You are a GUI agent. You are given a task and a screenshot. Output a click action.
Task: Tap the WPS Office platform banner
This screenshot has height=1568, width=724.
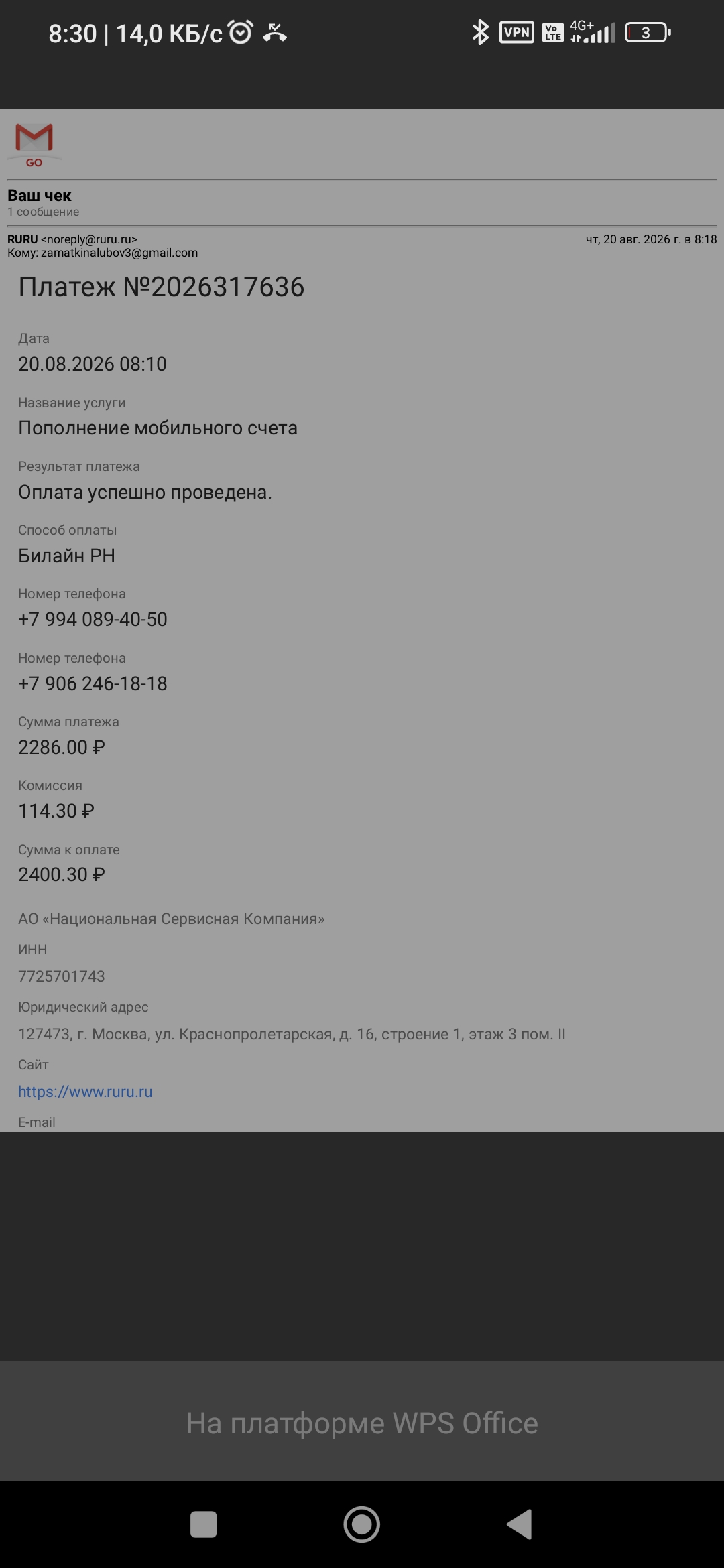click(362, 1423)
